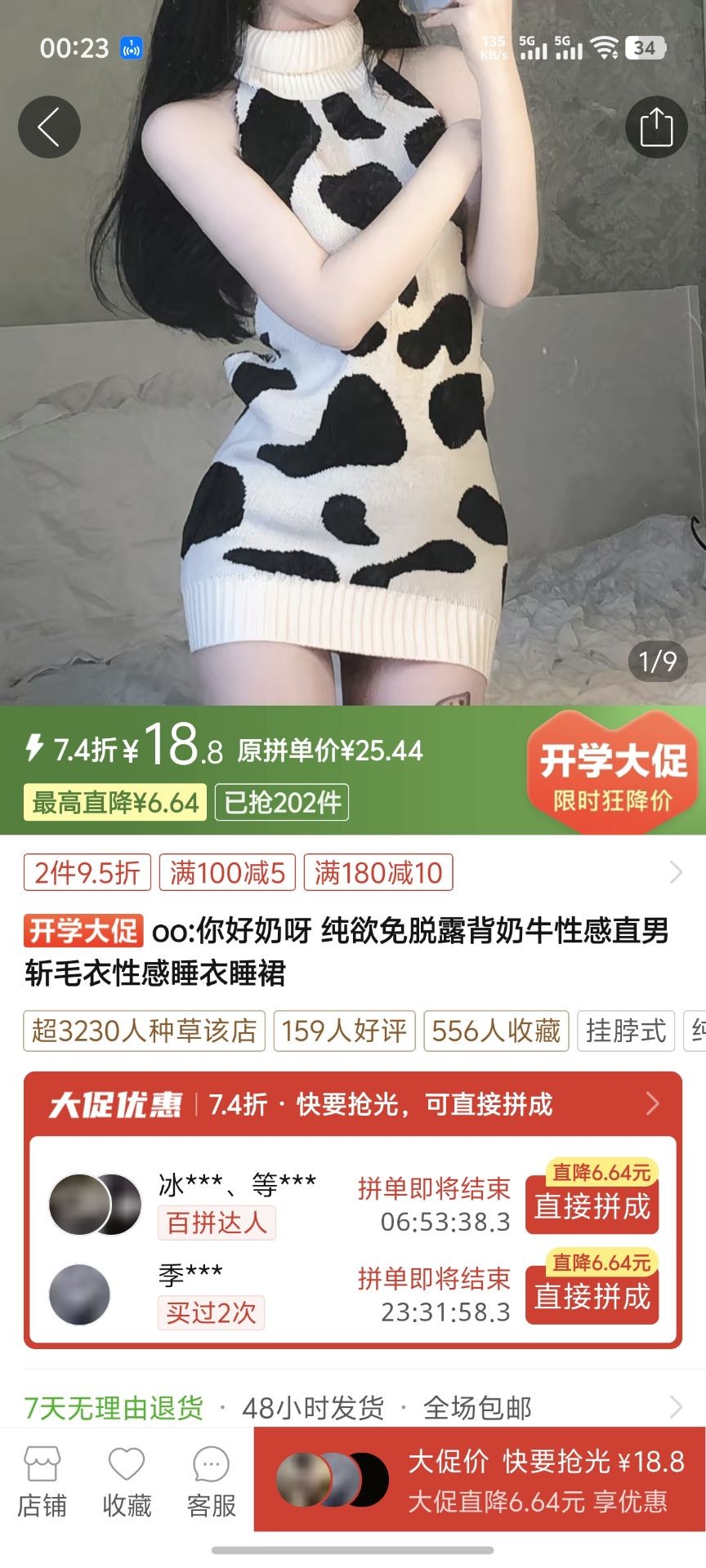Open the 大促优惠 group-buy banner

pos(353,1104)
